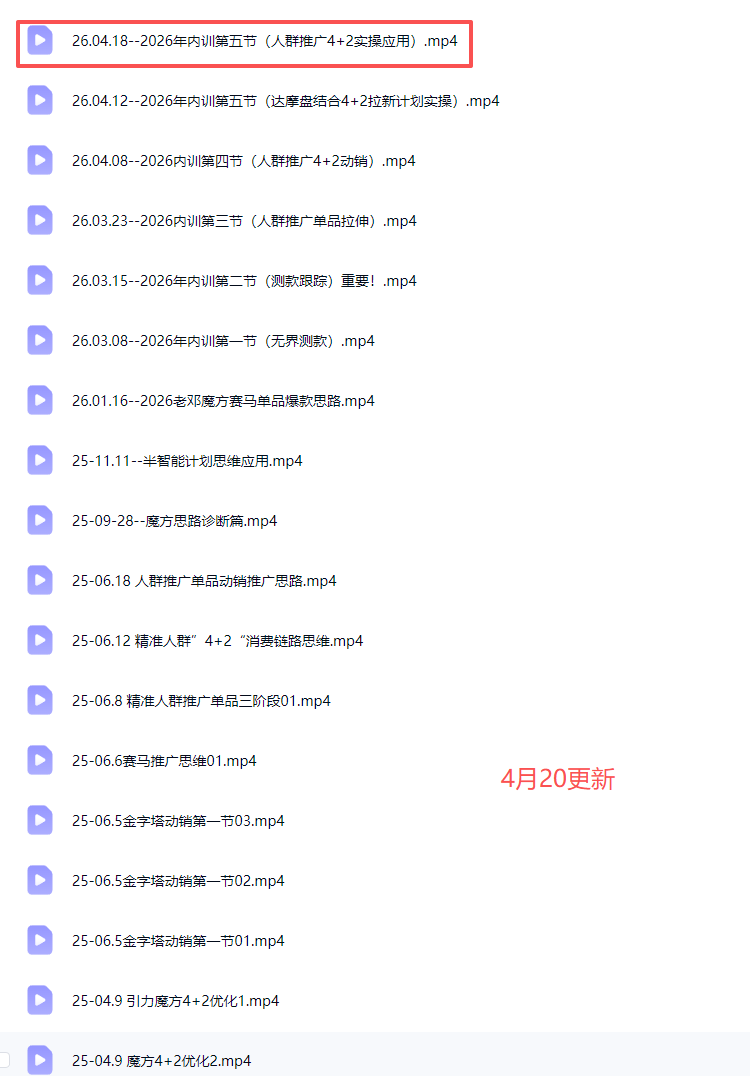Open 25-06.5 金字塔动销第一节01 video
Viewport: 750px width, 1076px height.
178,941
